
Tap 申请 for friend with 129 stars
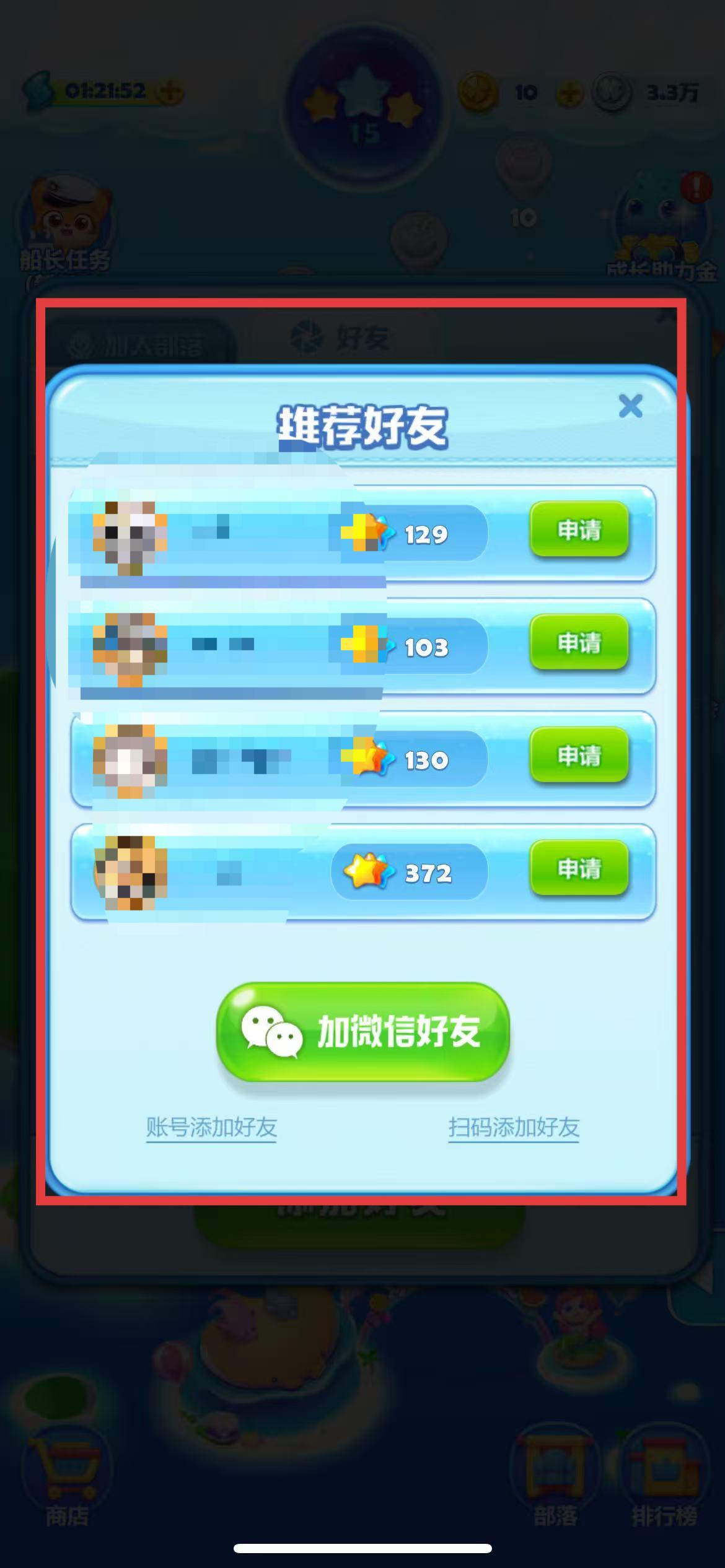coord(579,530)
